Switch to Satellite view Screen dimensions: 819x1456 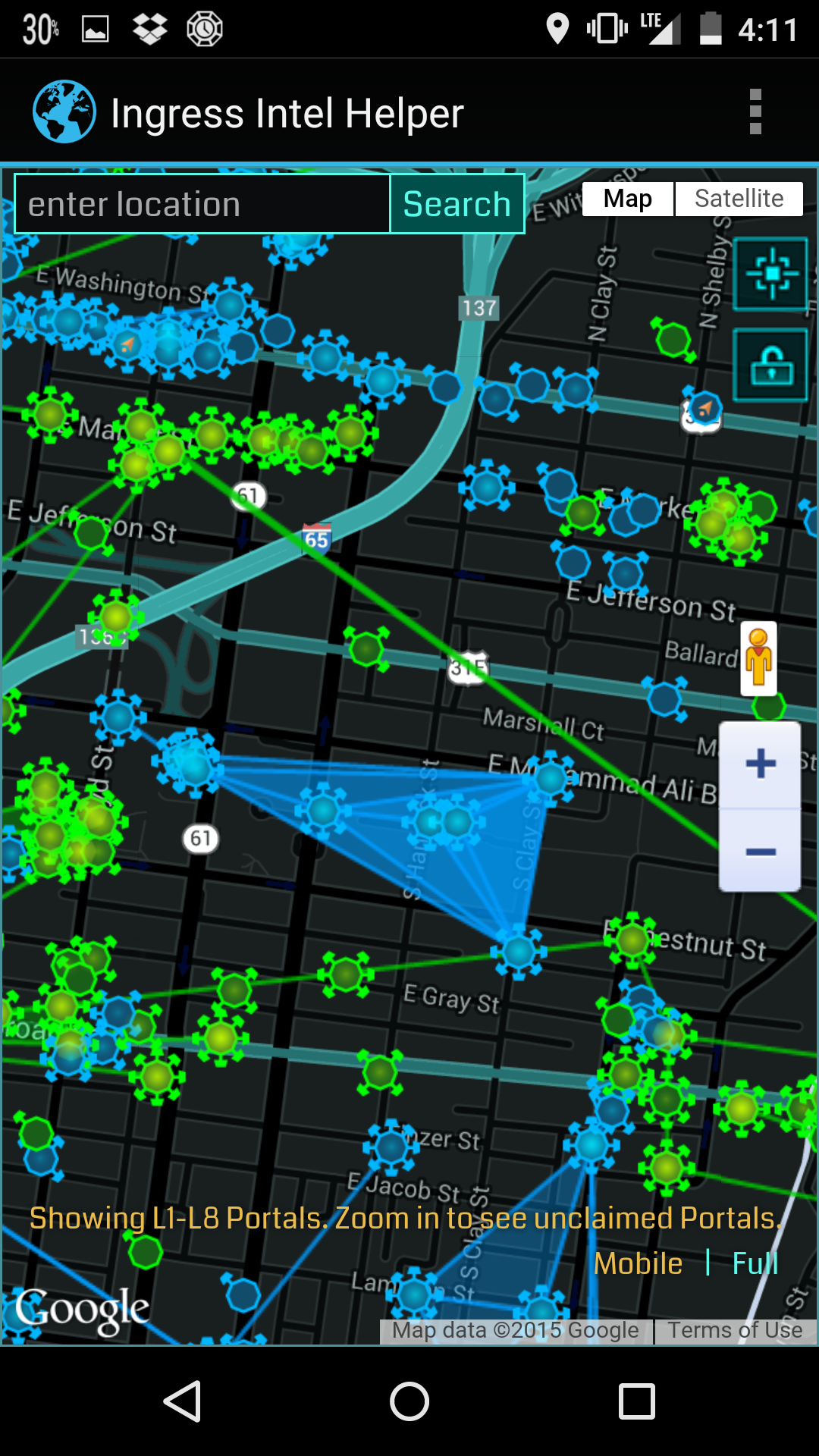point(739,199)
